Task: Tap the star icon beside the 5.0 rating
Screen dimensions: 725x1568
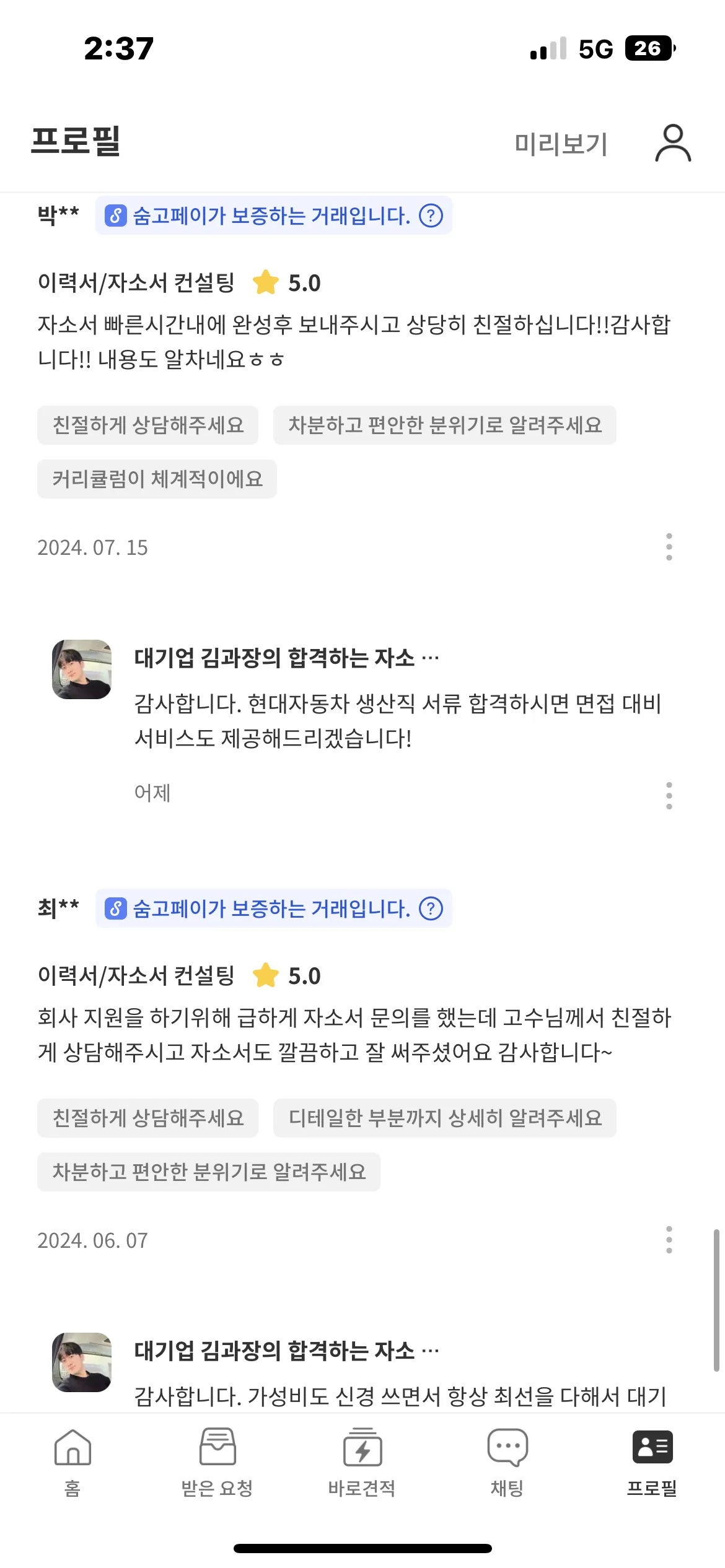Action: [265, 284]
